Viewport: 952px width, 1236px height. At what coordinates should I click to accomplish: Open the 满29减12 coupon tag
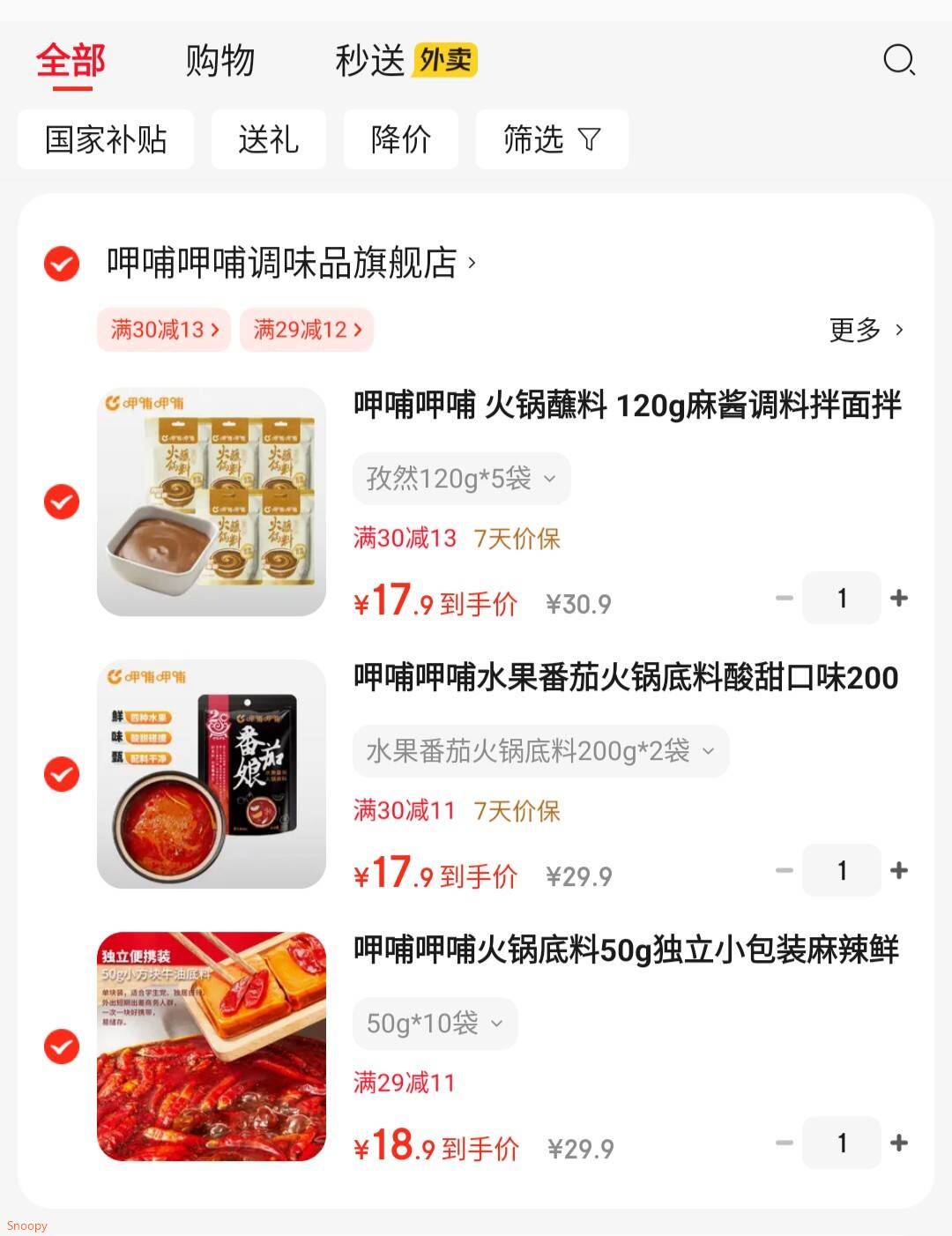[306, 329]
